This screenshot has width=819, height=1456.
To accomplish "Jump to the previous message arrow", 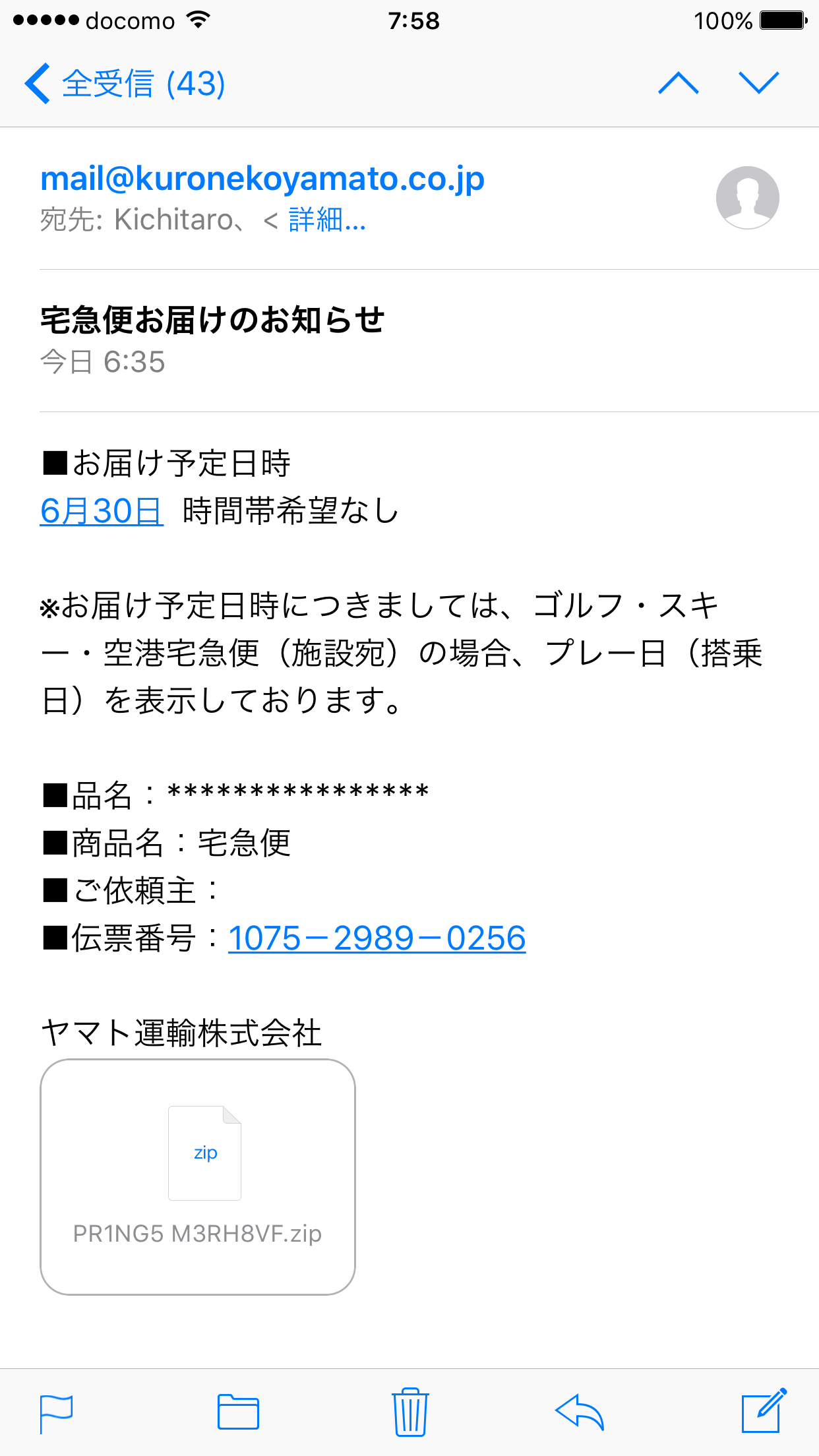I will pyautogui.click(x=679, y=83).
